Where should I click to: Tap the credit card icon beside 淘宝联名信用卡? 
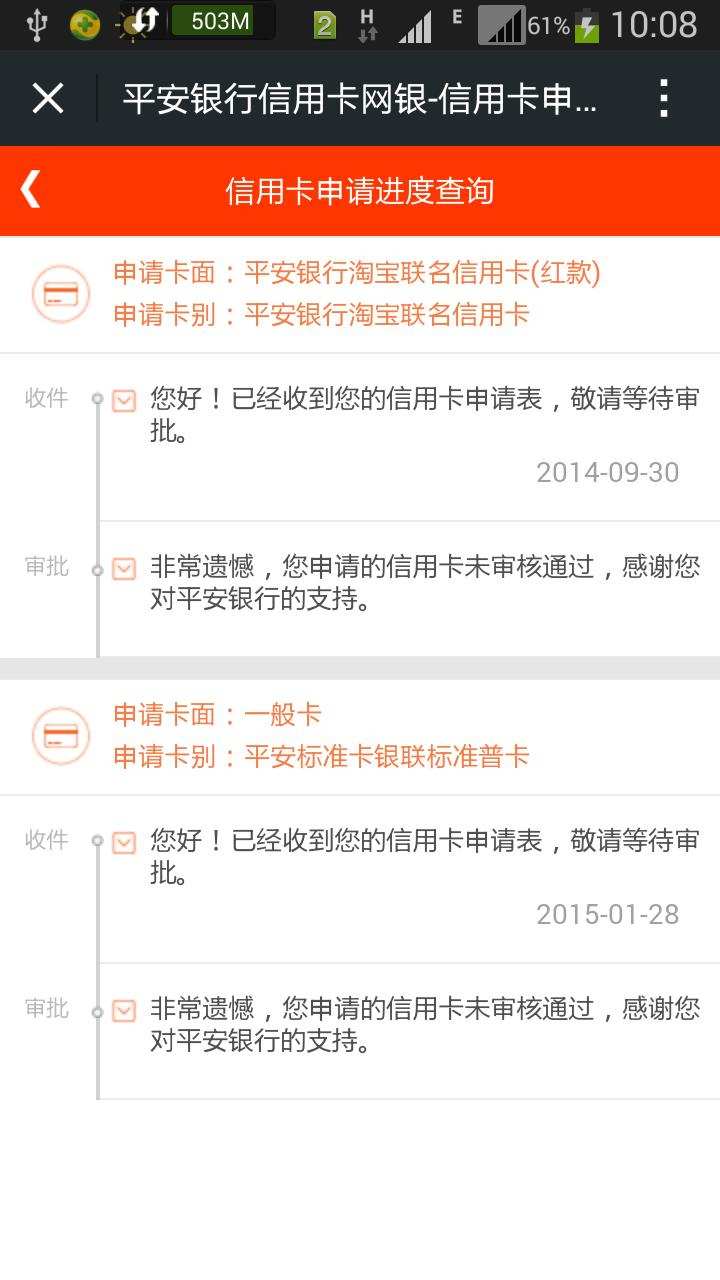[60, 294]
